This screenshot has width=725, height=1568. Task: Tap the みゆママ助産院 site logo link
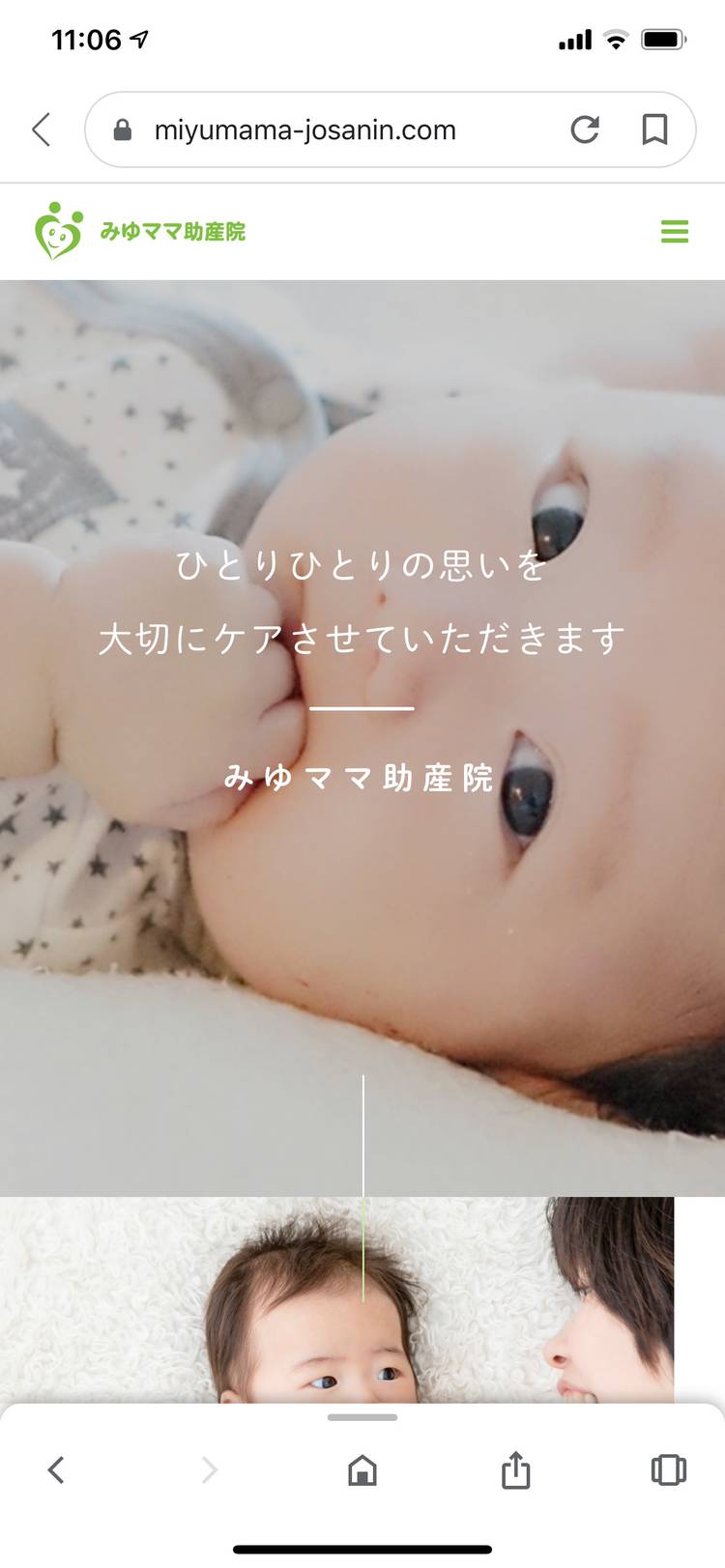pos(140,232)
